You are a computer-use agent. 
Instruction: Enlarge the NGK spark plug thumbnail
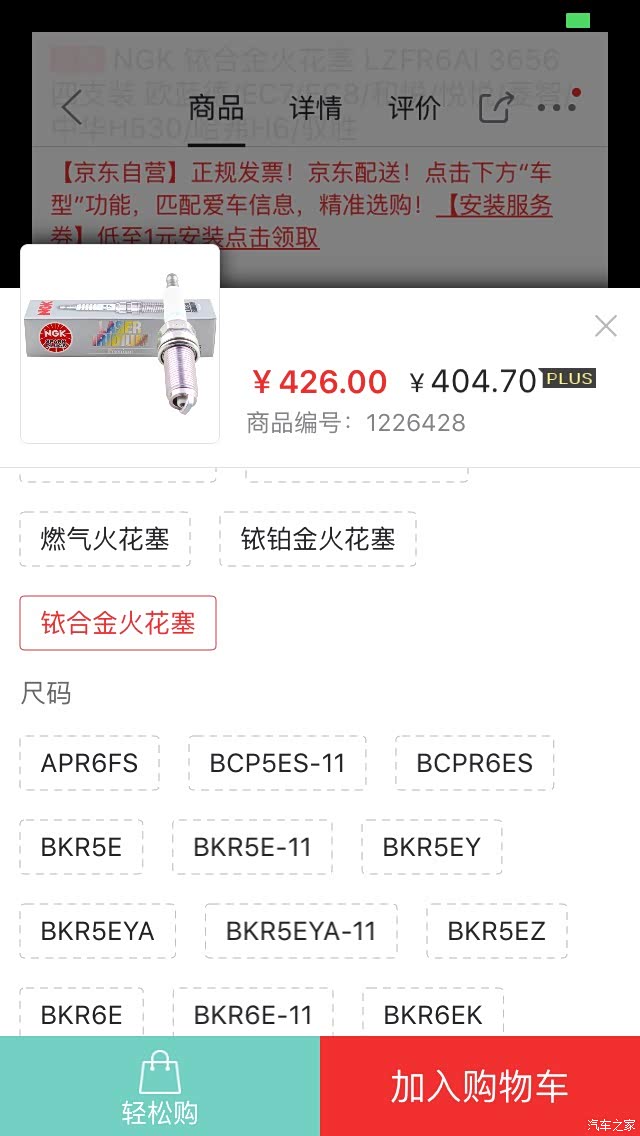coord(120,344)
